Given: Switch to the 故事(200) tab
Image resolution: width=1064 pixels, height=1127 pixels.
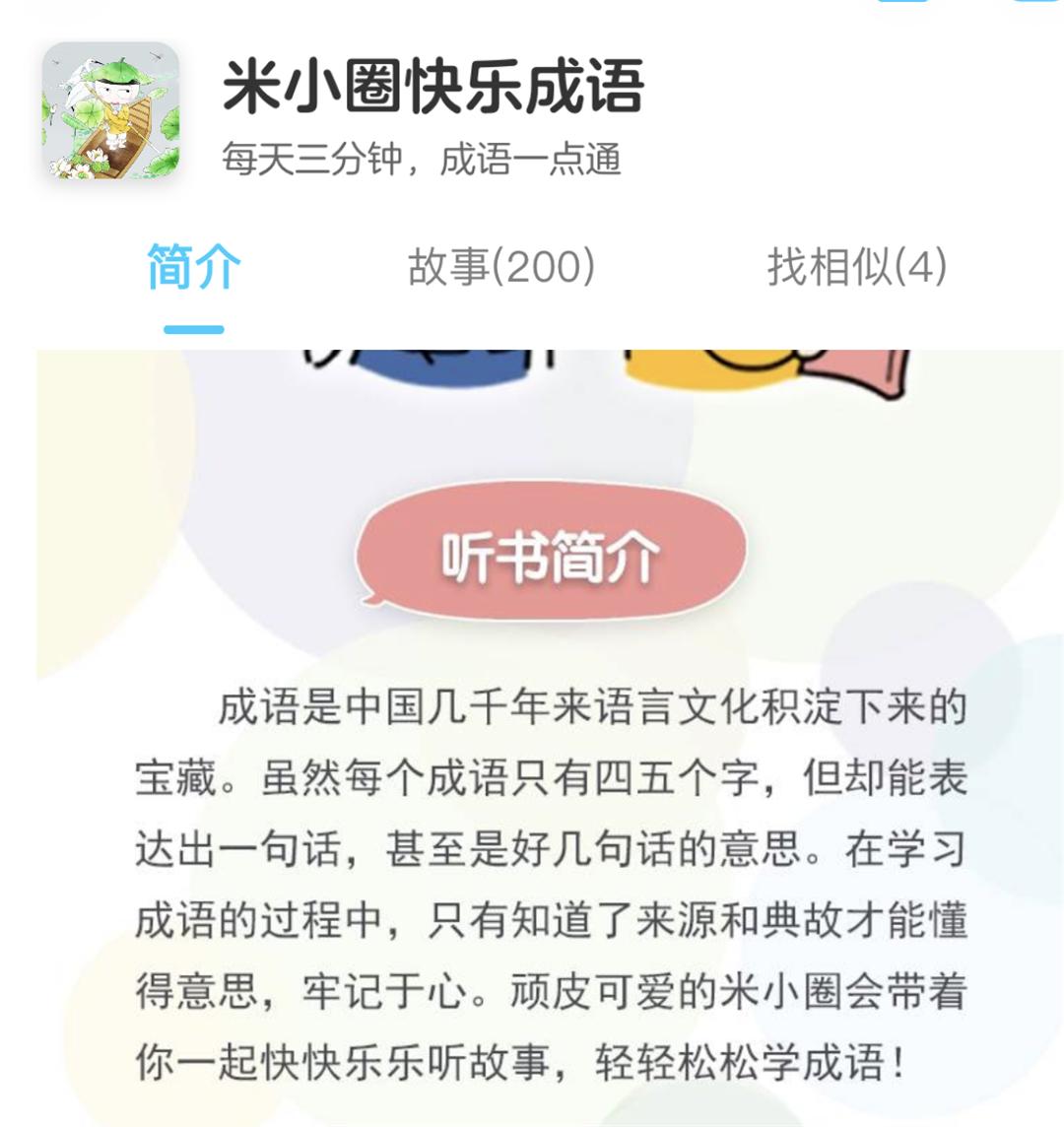Looking at the screenshot, I should pyautogui.click(x=501, y=267).
